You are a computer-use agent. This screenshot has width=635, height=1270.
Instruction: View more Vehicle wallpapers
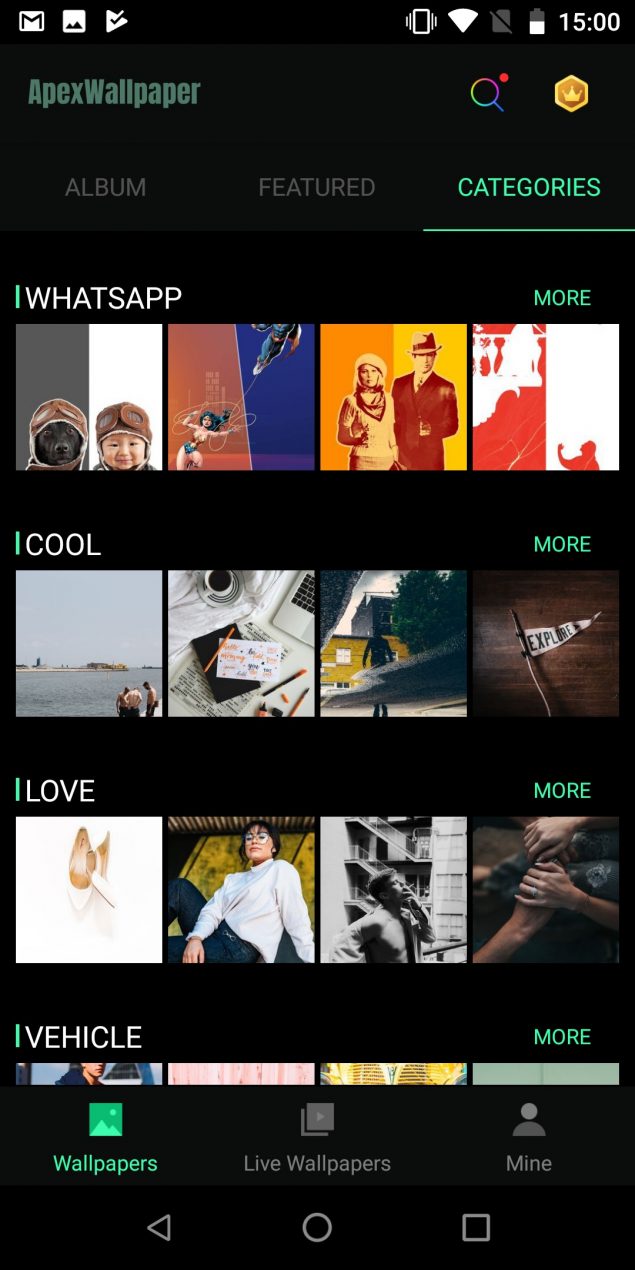point(562,1036)
